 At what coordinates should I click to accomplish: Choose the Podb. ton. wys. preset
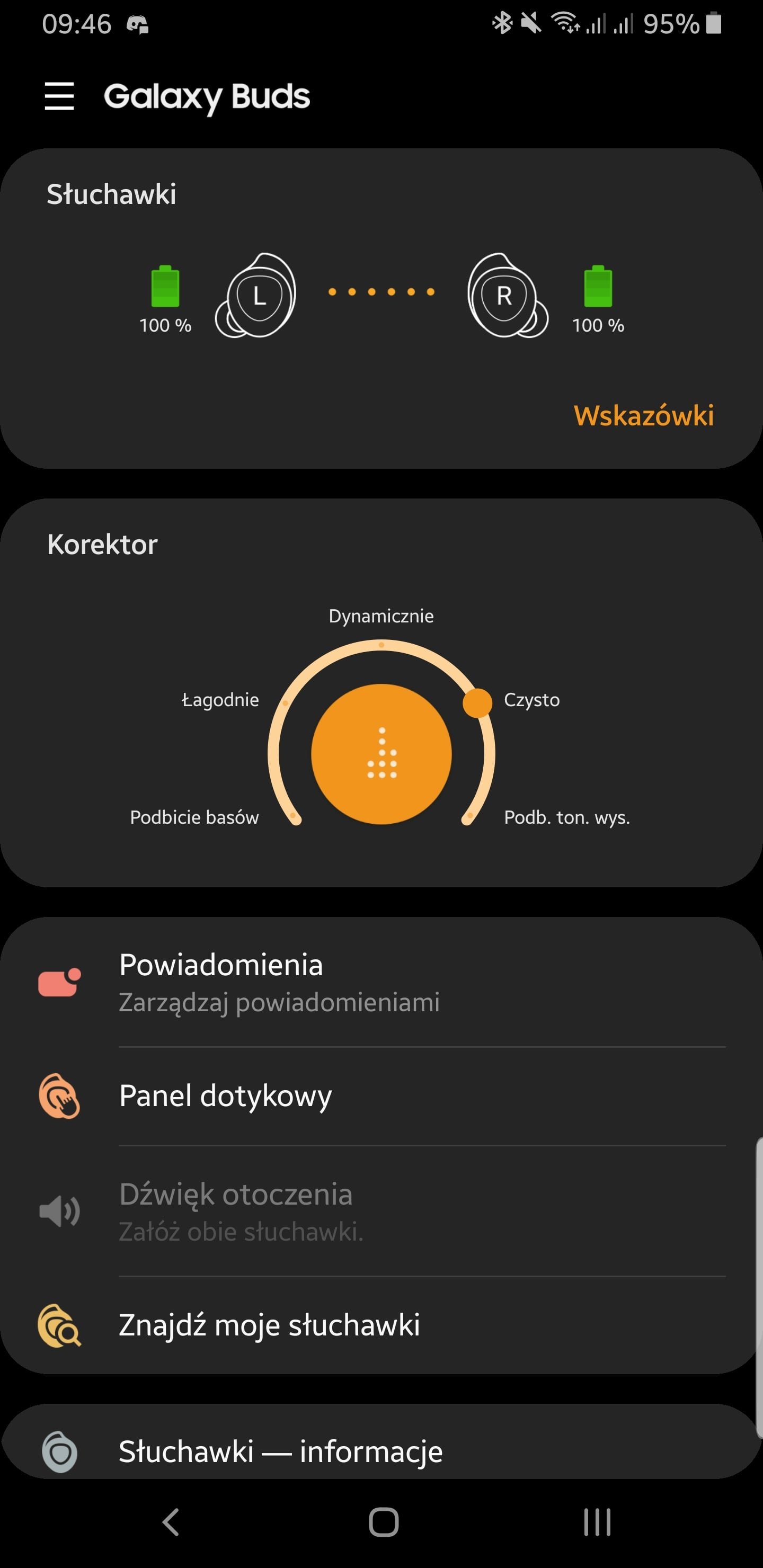click(x=567, y=817)
